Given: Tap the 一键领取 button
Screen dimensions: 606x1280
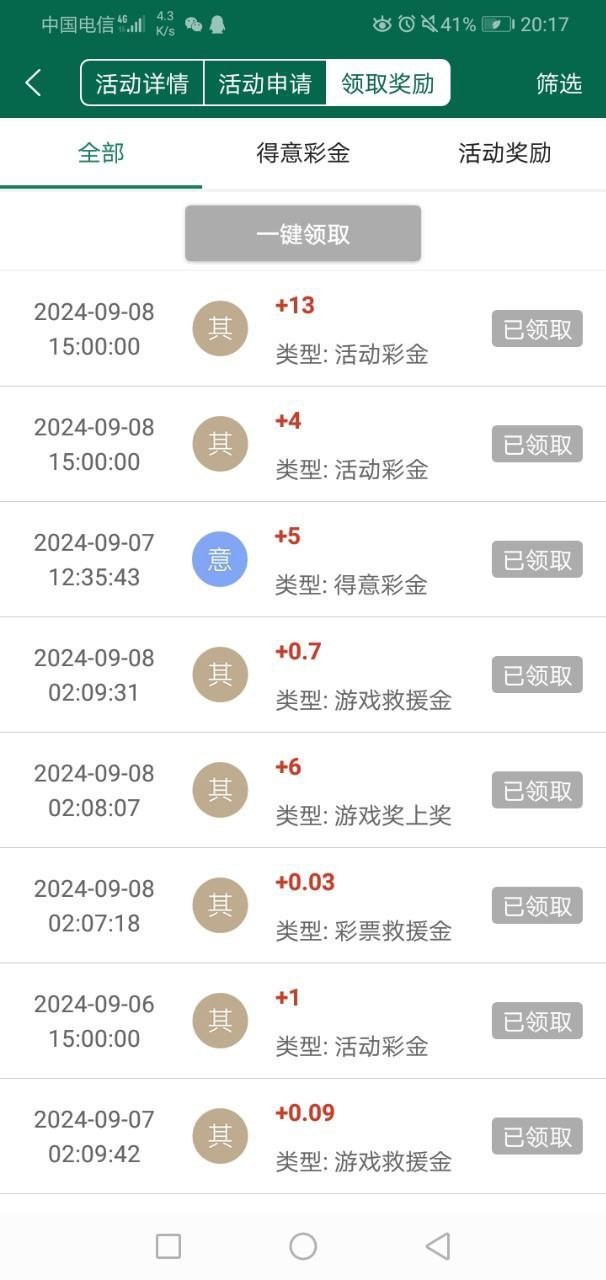Looking at the screenshot, I should point(303,234).
